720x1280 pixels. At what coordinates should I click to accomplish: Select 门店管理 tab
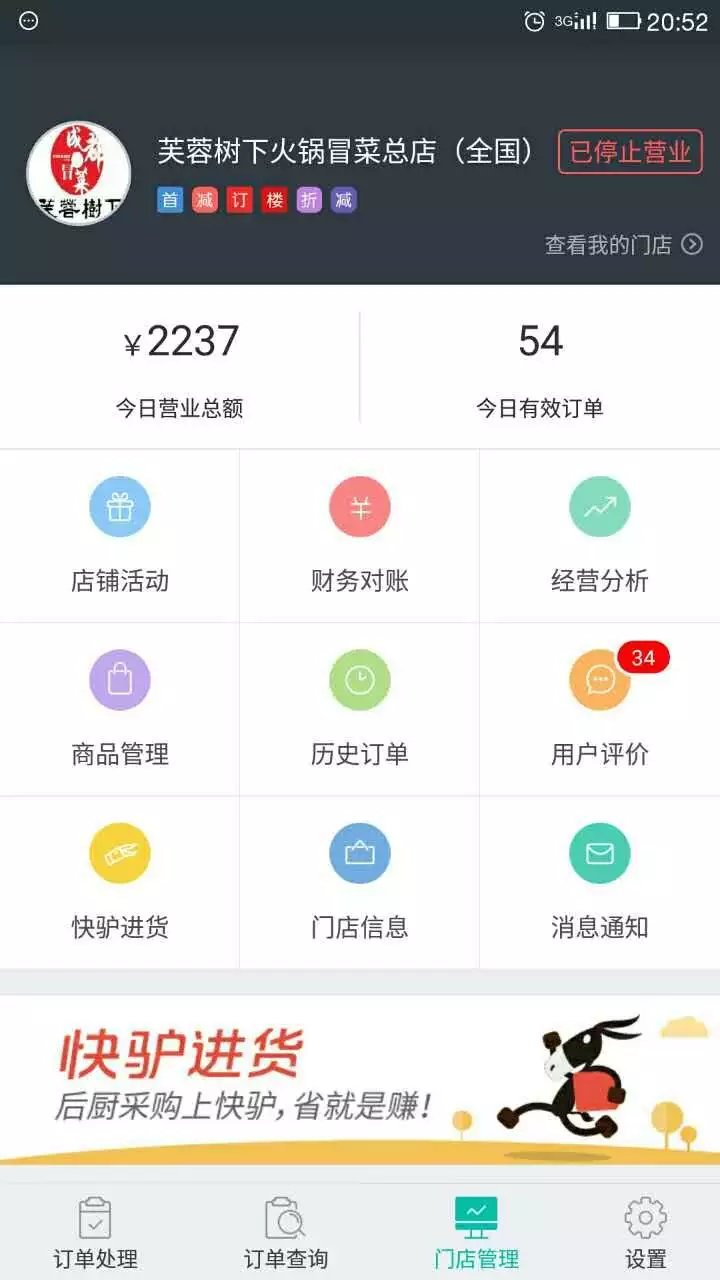pos(476,1232)
